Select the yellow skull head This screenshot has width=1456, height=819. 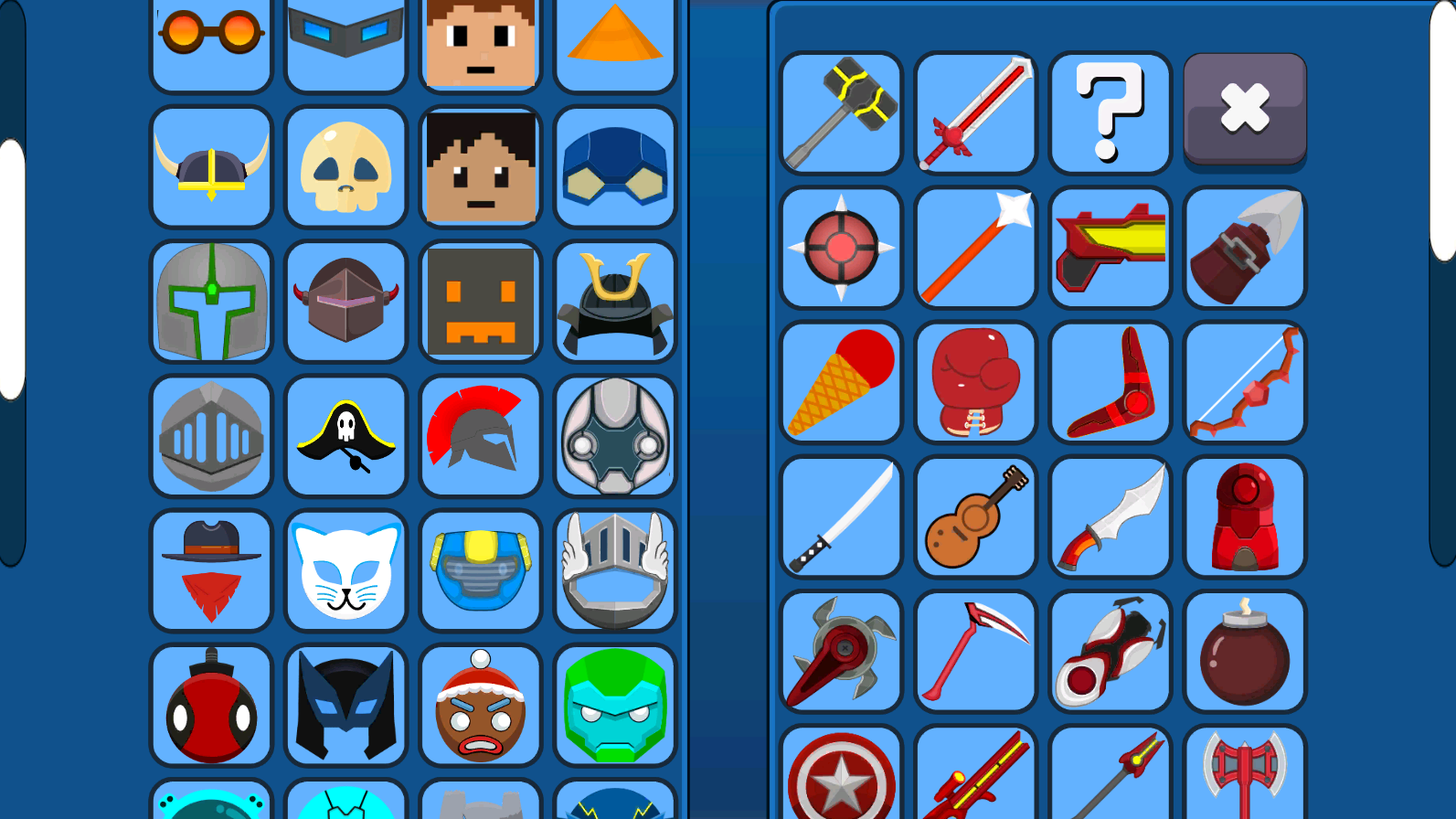pos(345,166)
